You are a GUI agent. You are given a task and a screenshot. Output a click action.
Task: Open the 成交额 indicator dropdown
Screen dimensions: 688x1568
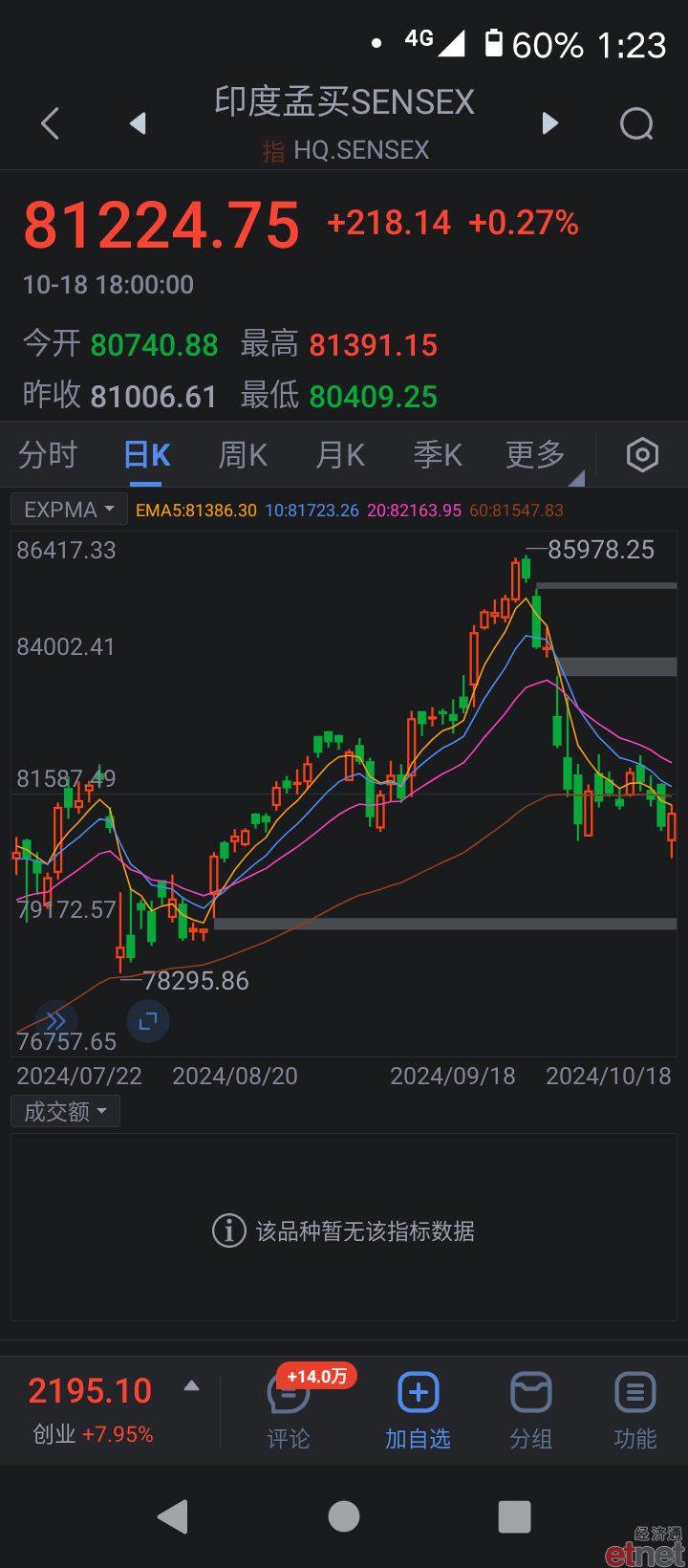(x=65, y=1112)
